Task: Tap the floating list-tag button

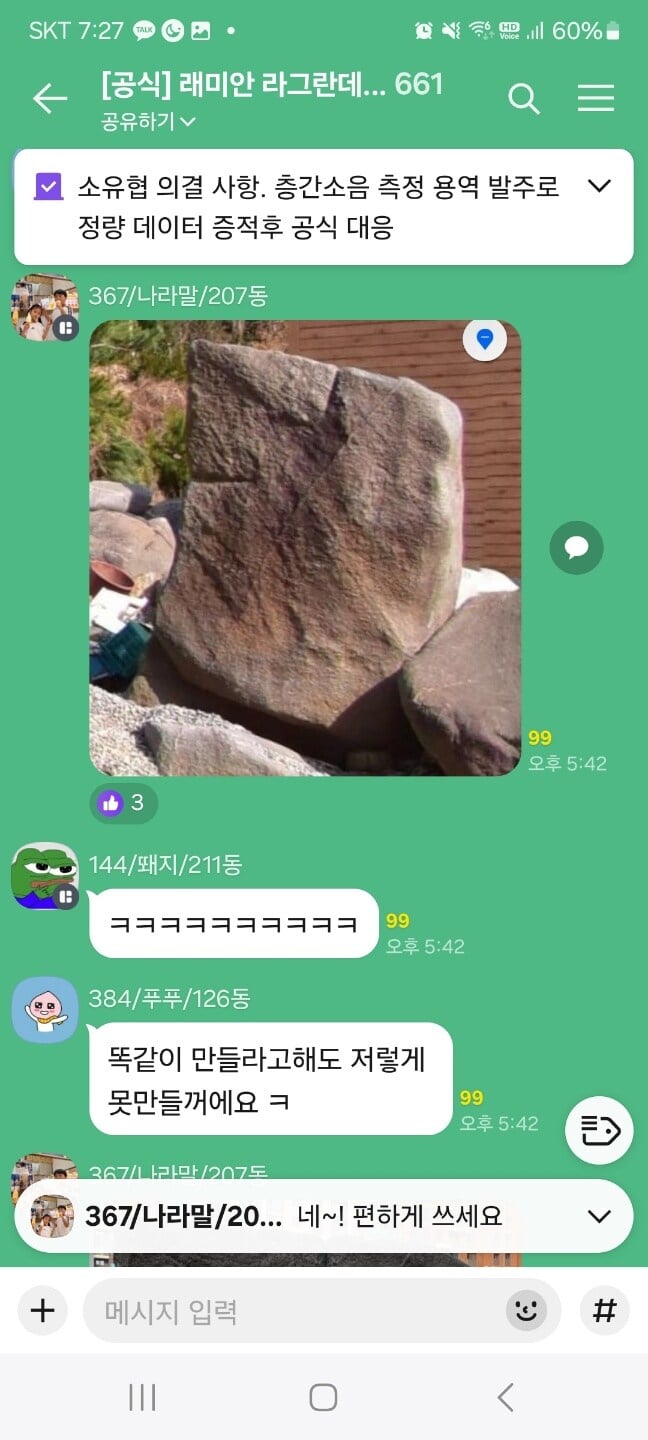Action: click(x=599, y=1130)
